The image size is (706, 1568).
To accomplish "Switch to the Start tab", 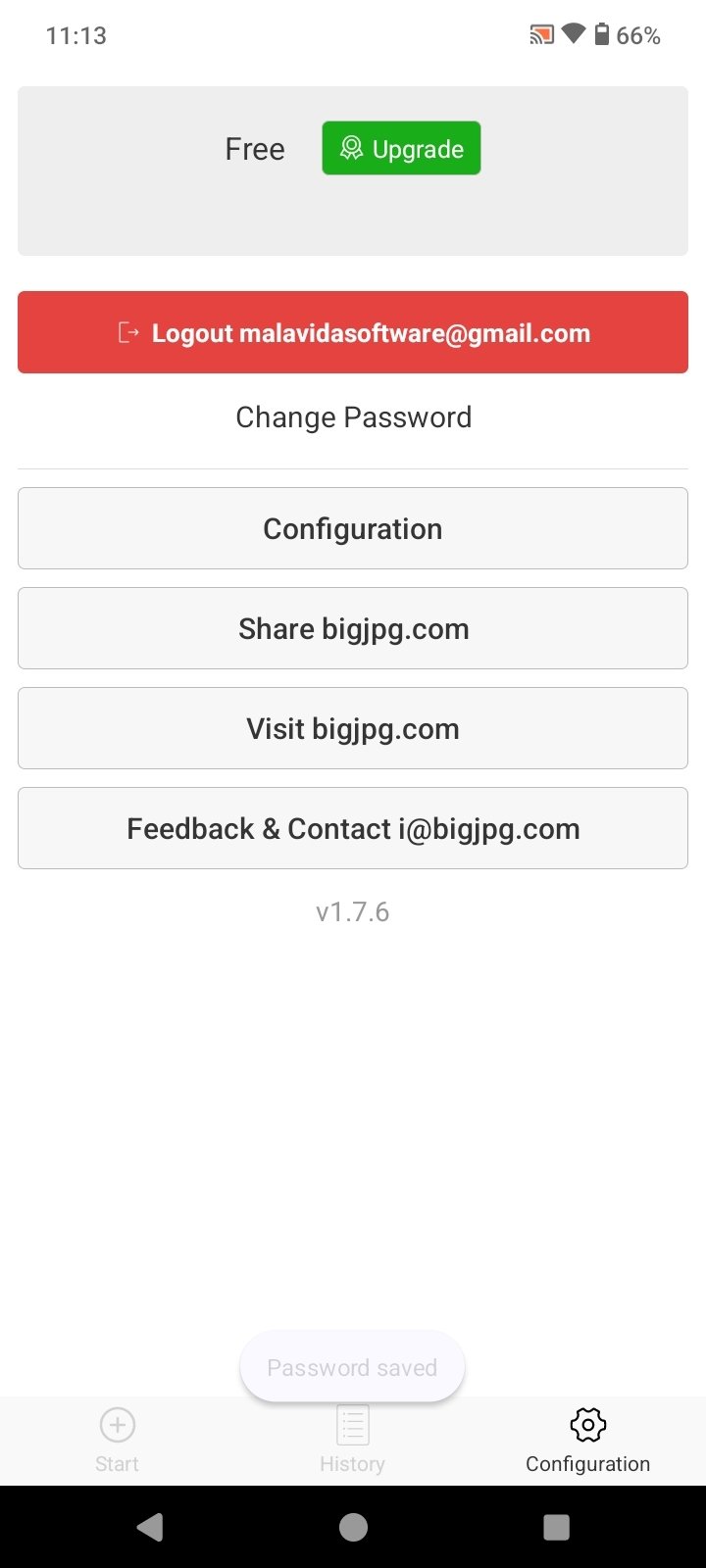I will point(118,1439).
